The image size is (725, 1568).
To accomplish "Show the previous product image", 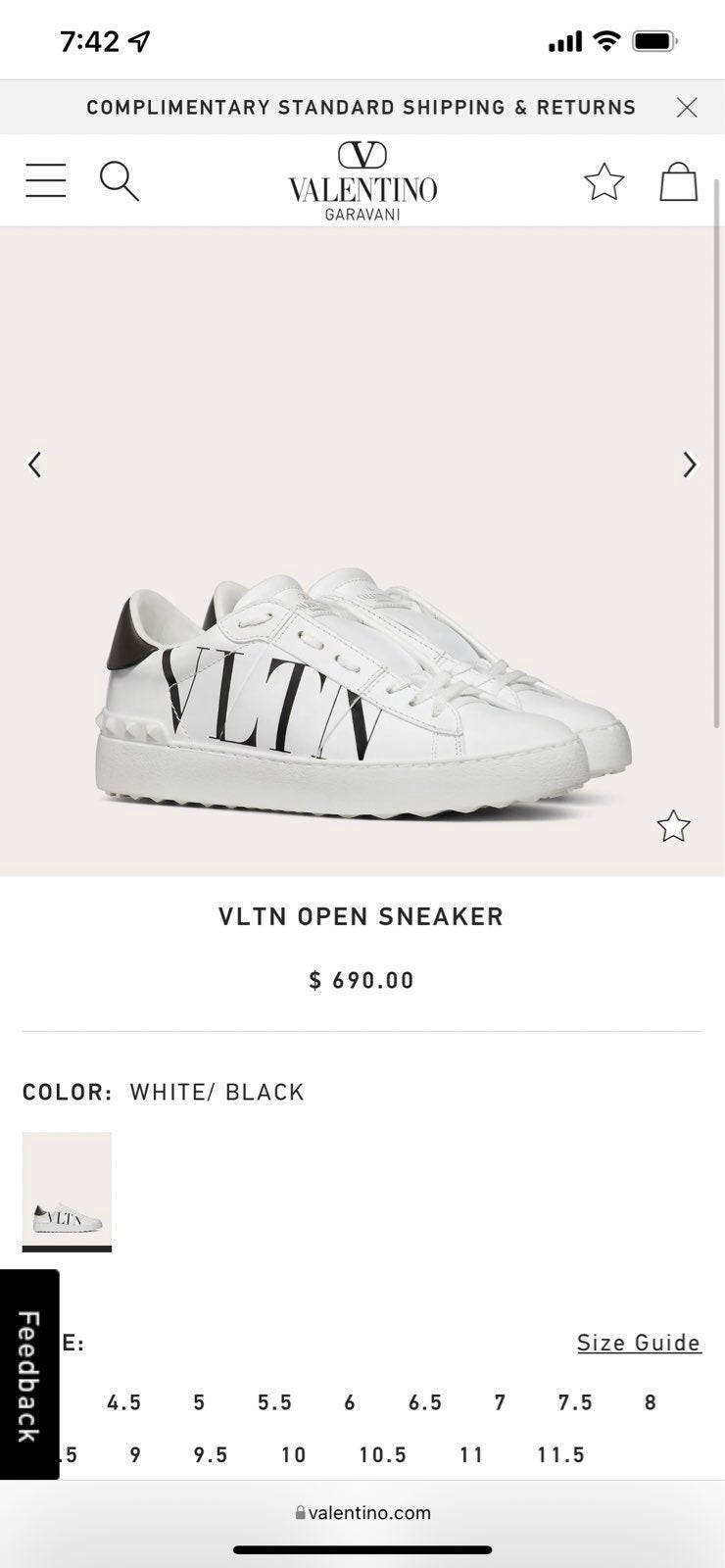I will 34,465.
